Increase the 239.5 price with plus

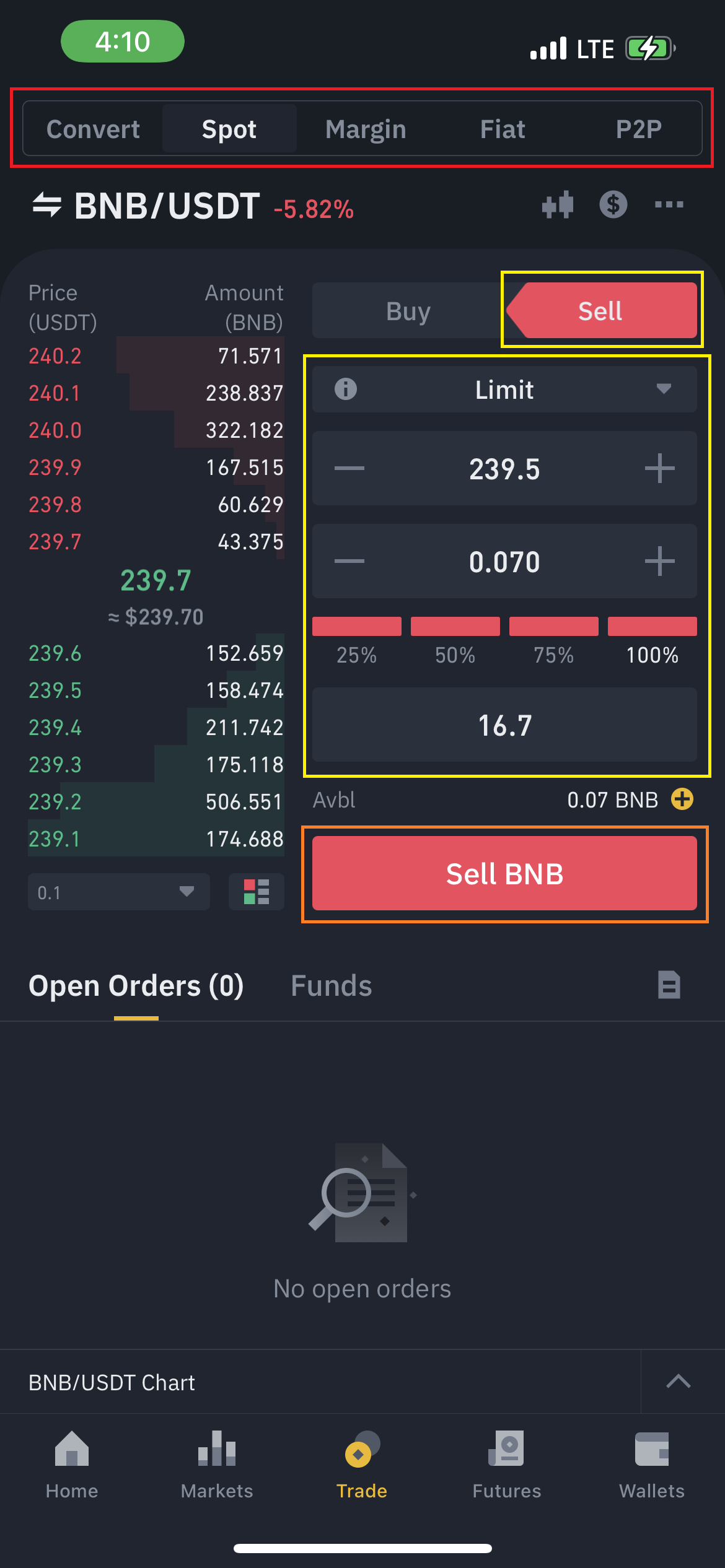click(659, 468)
